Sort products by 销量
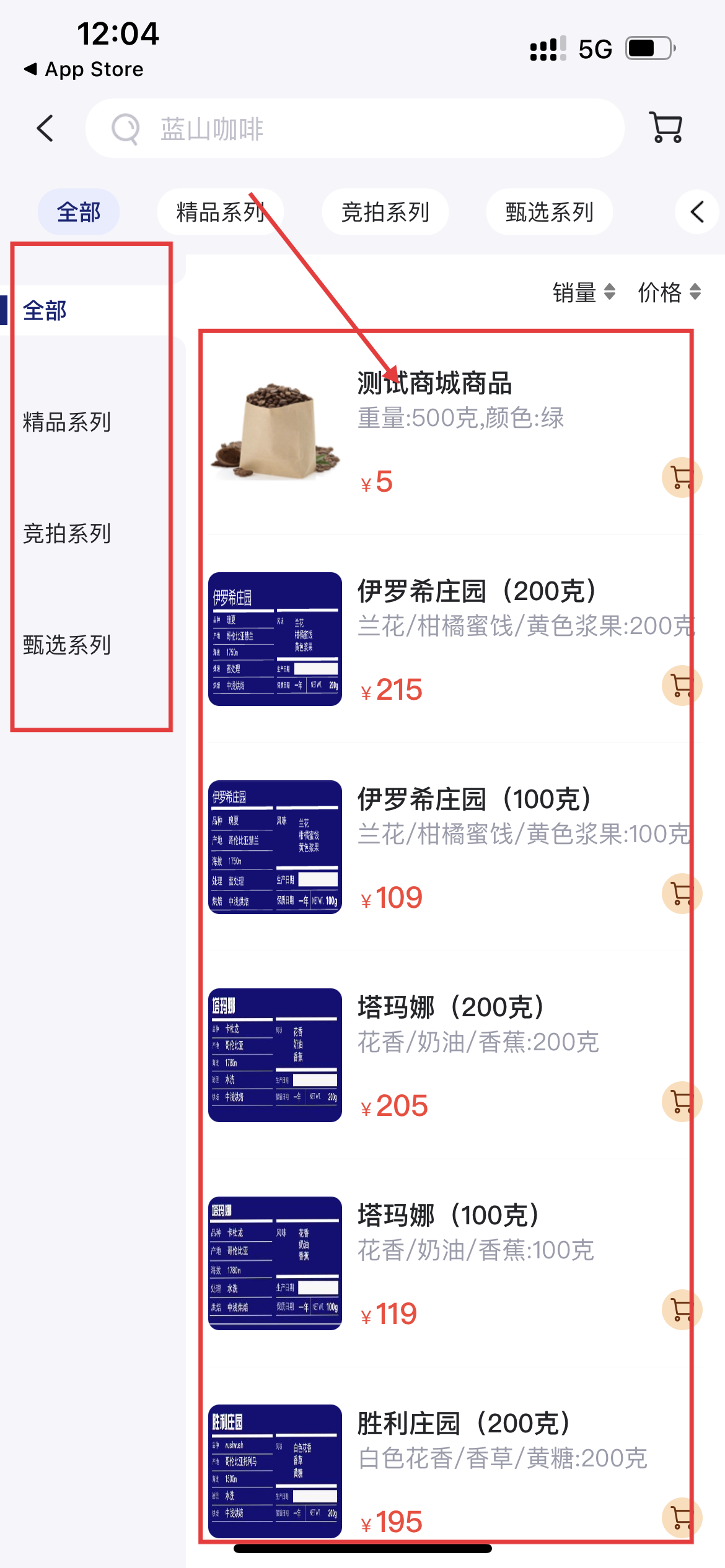 [x=583, y=292]
